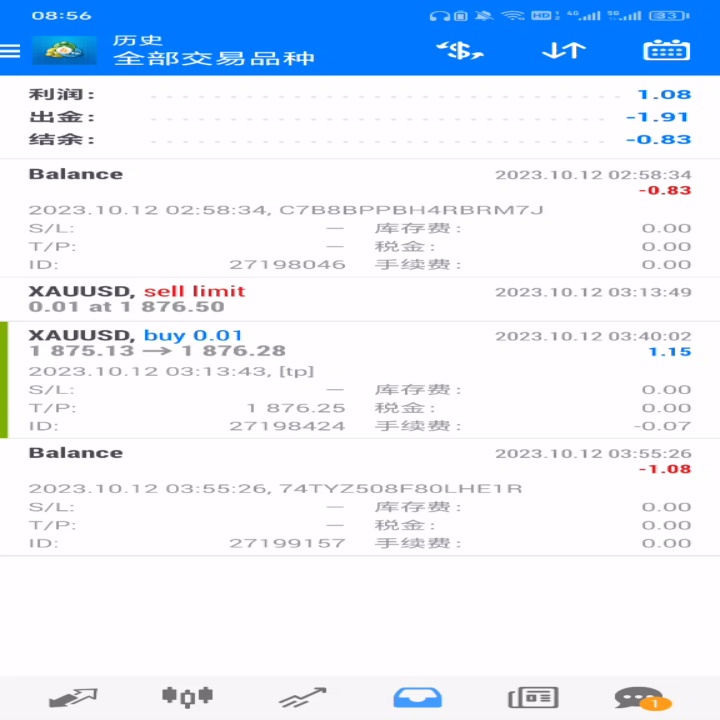Select the Balance entry of -0.83

pyautogui.click(x=360, y=218)
